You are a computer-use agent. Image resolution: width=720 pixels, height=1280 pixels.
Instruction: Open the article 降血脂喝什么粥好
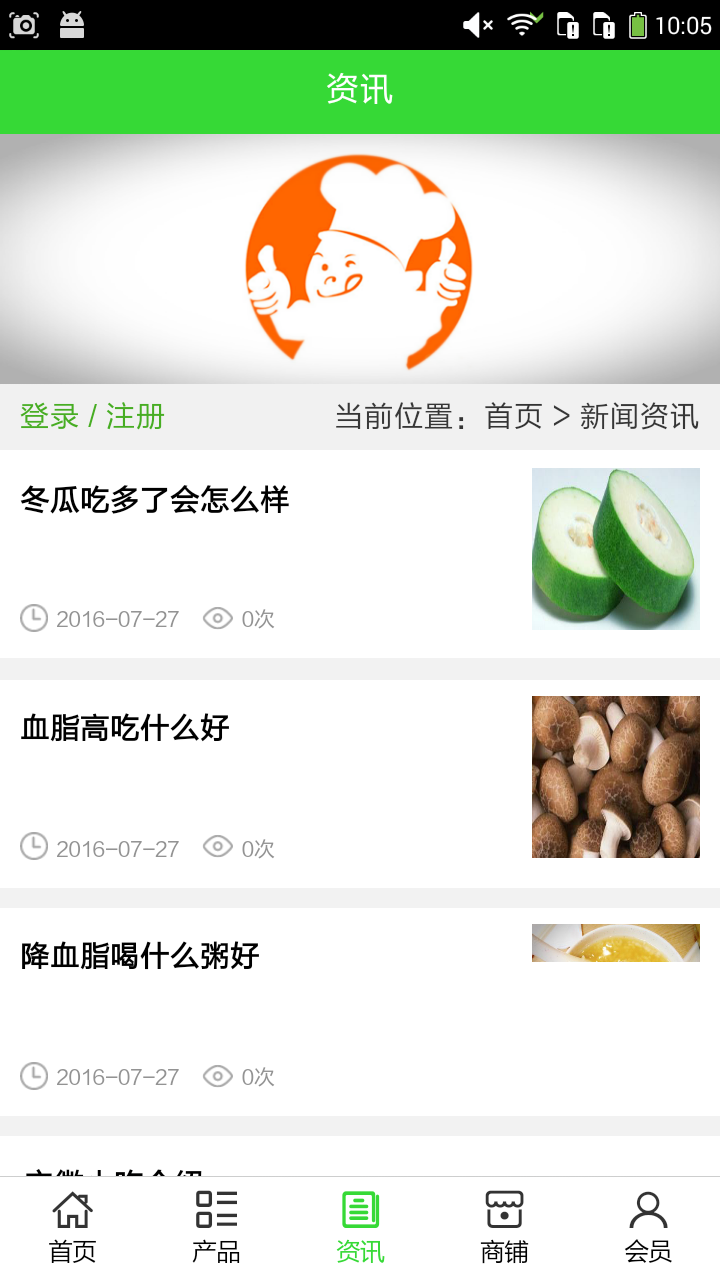(140, 956)
